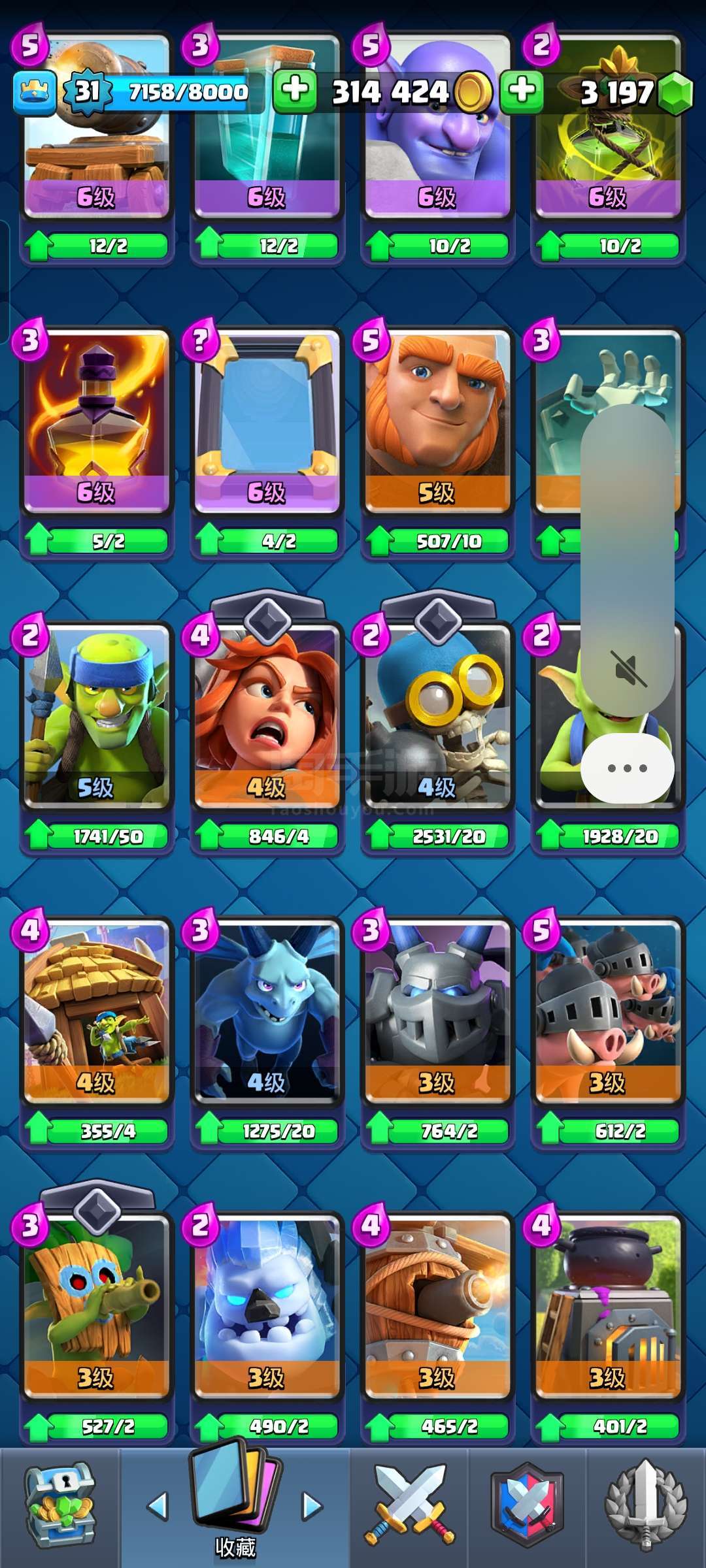Go to the battle crossed-swords tab

409,1507
